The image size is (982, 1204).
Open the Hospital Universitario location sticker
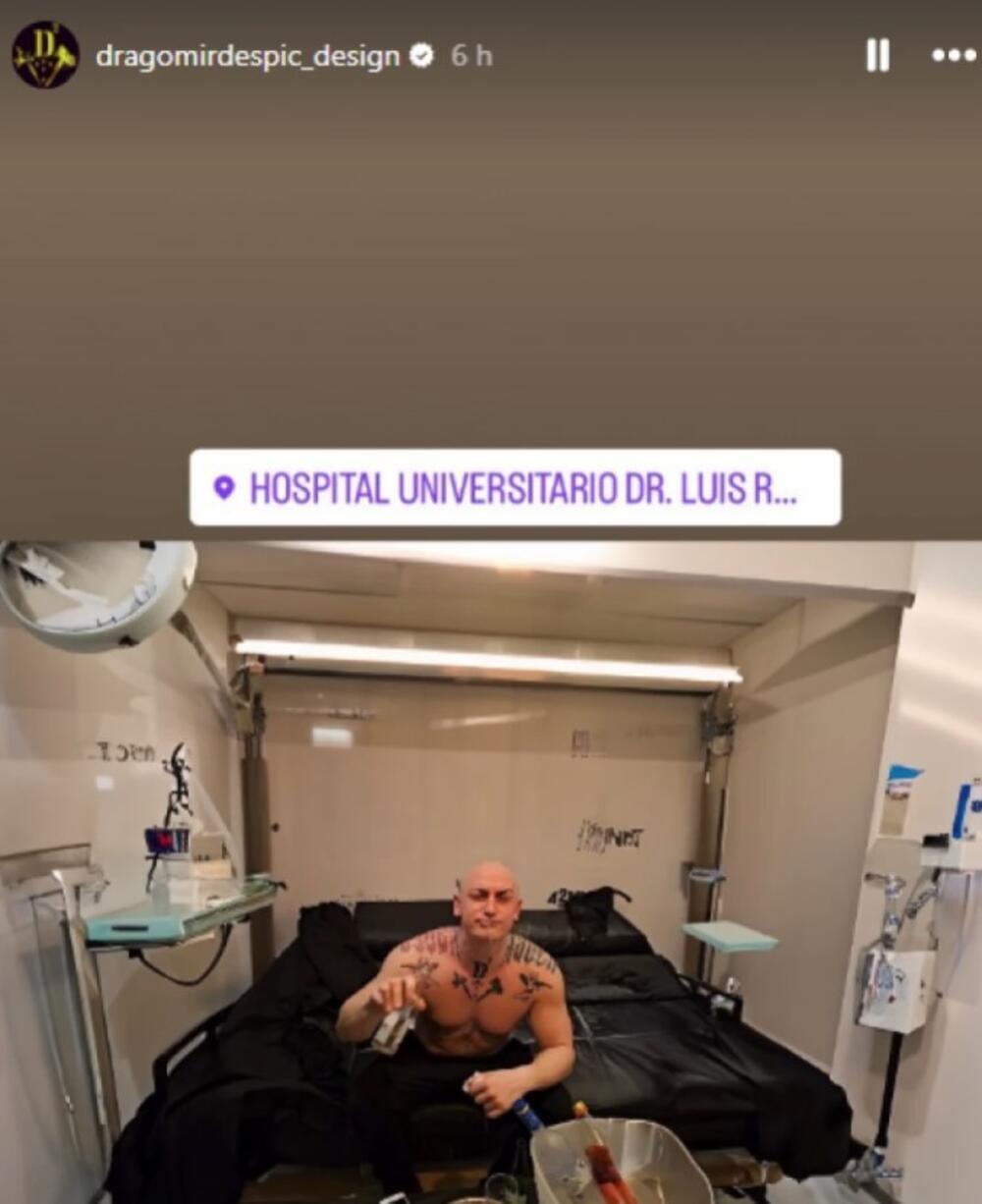[x=515, y=488]
